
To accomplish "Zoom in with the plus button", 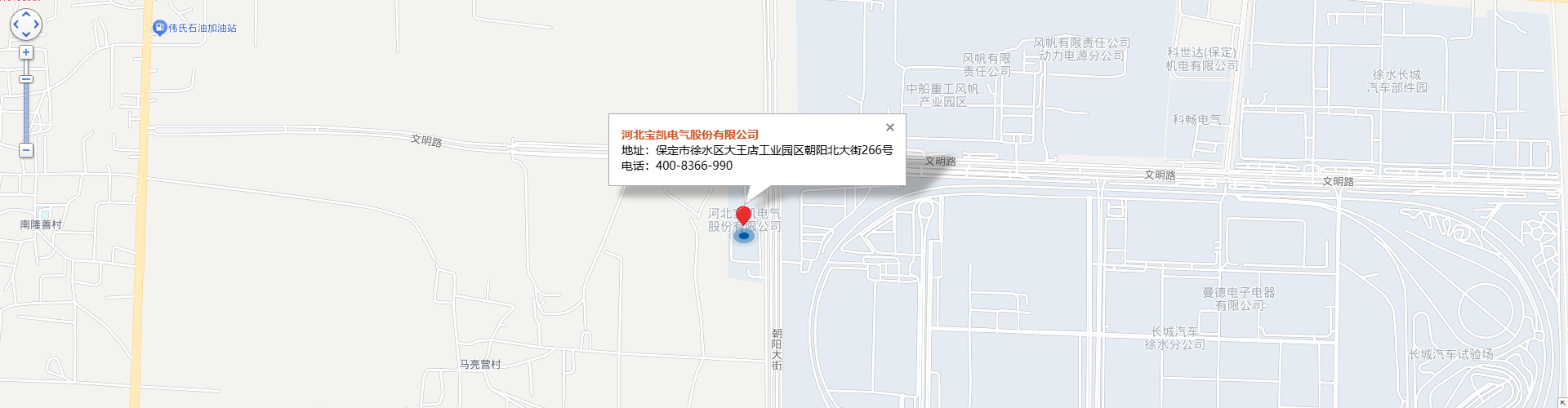I will click(x=26, y=52).
